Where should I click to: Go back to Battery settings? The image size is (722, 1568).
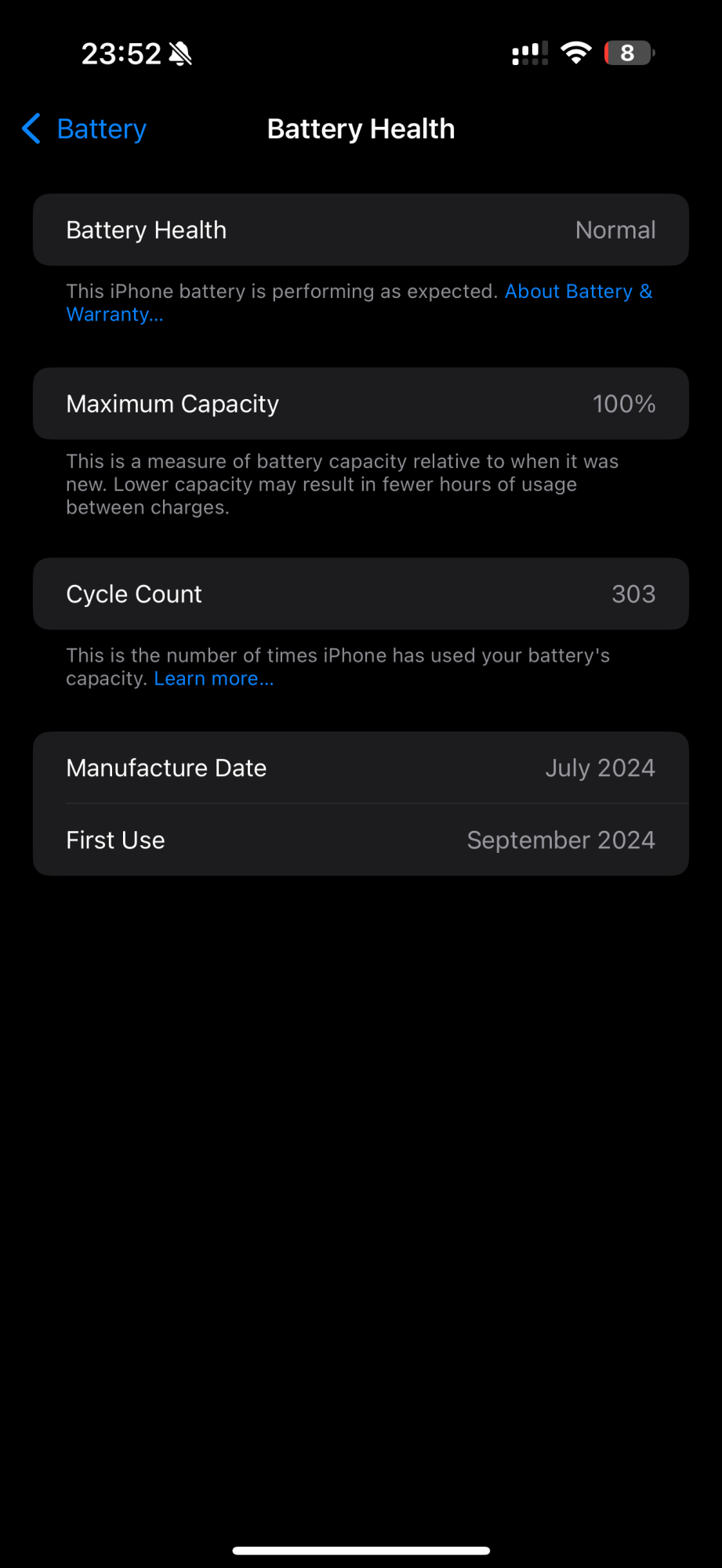point(85,129)
